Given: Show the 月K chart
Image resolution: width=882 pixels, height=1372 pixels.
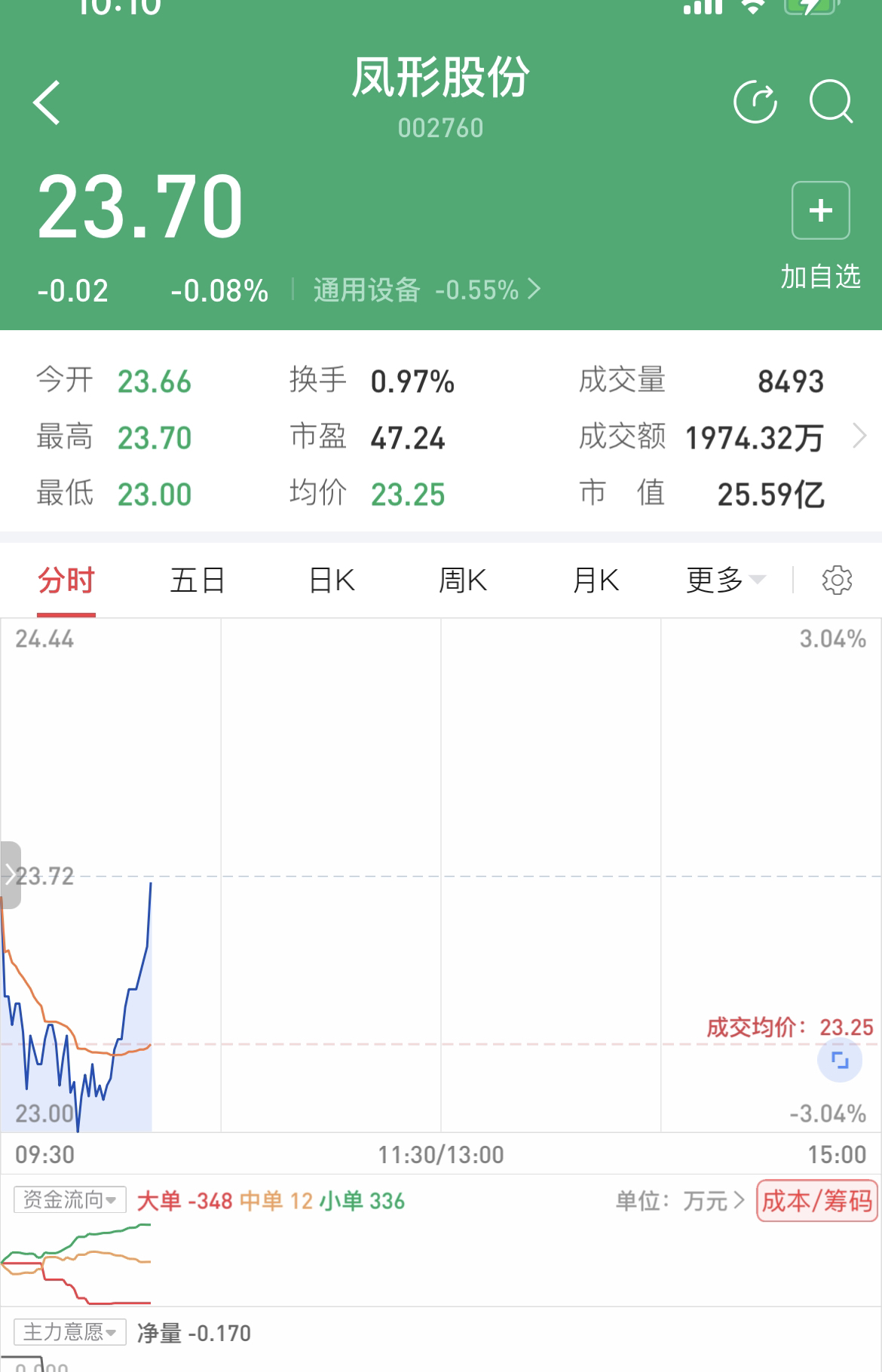Looking at the screenshot, I should coord(596,580).
